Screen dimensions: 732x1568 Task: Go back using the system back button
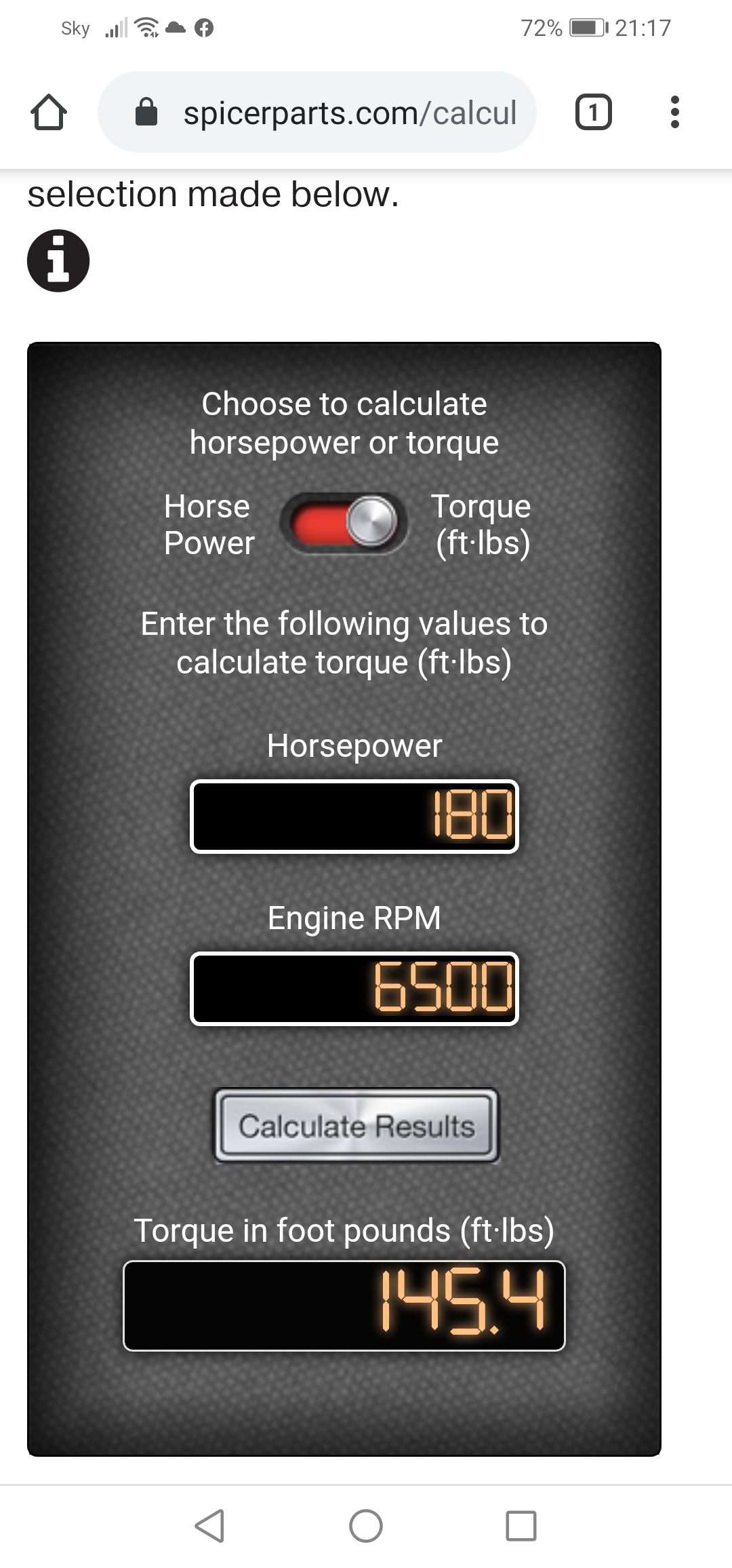point(209,1526)
